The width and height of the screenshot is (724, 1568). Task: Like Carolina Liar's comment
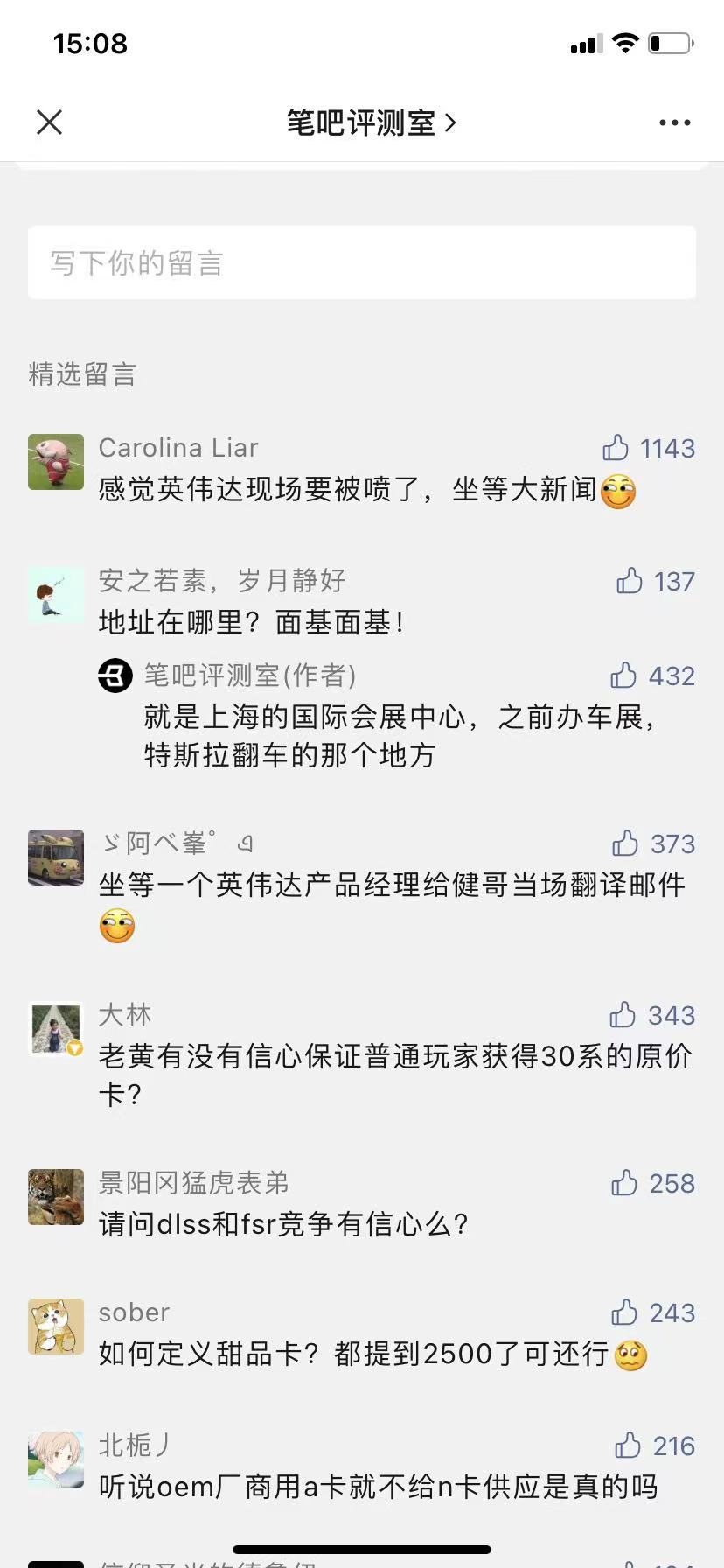coord(616,448)
